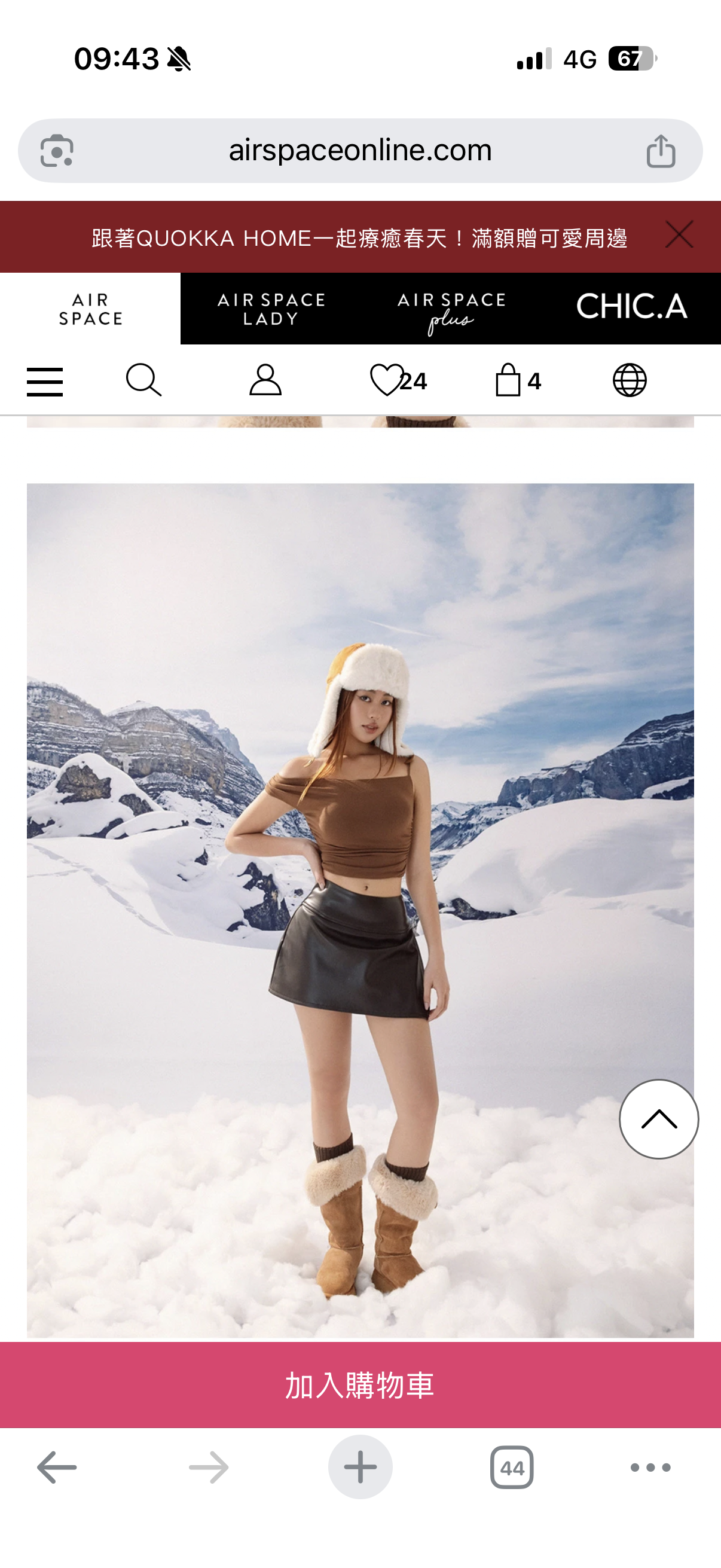Add the item with 加入購物車
721x1568 pixels.
359,1385
